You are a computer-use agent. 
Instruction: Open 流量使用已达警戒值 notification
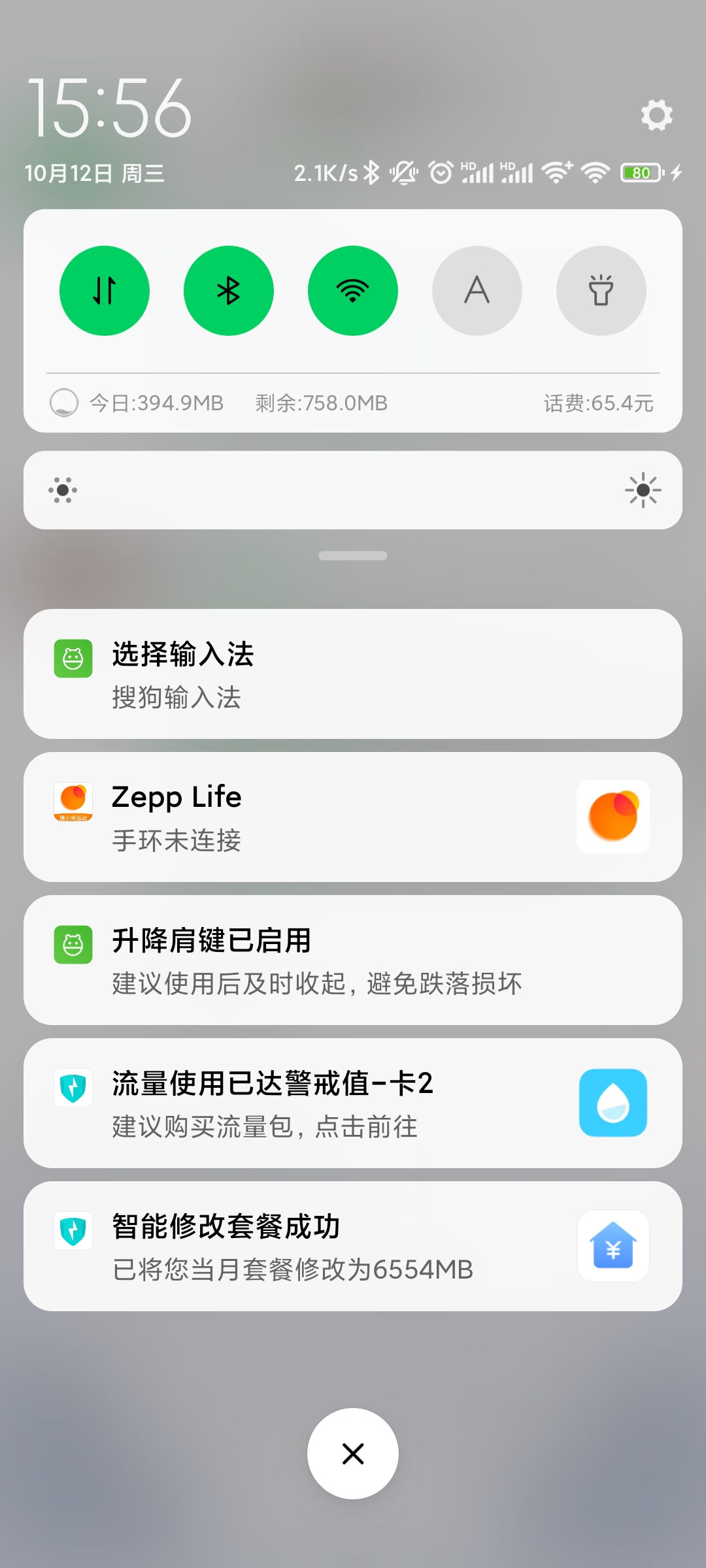point(353,1103)
